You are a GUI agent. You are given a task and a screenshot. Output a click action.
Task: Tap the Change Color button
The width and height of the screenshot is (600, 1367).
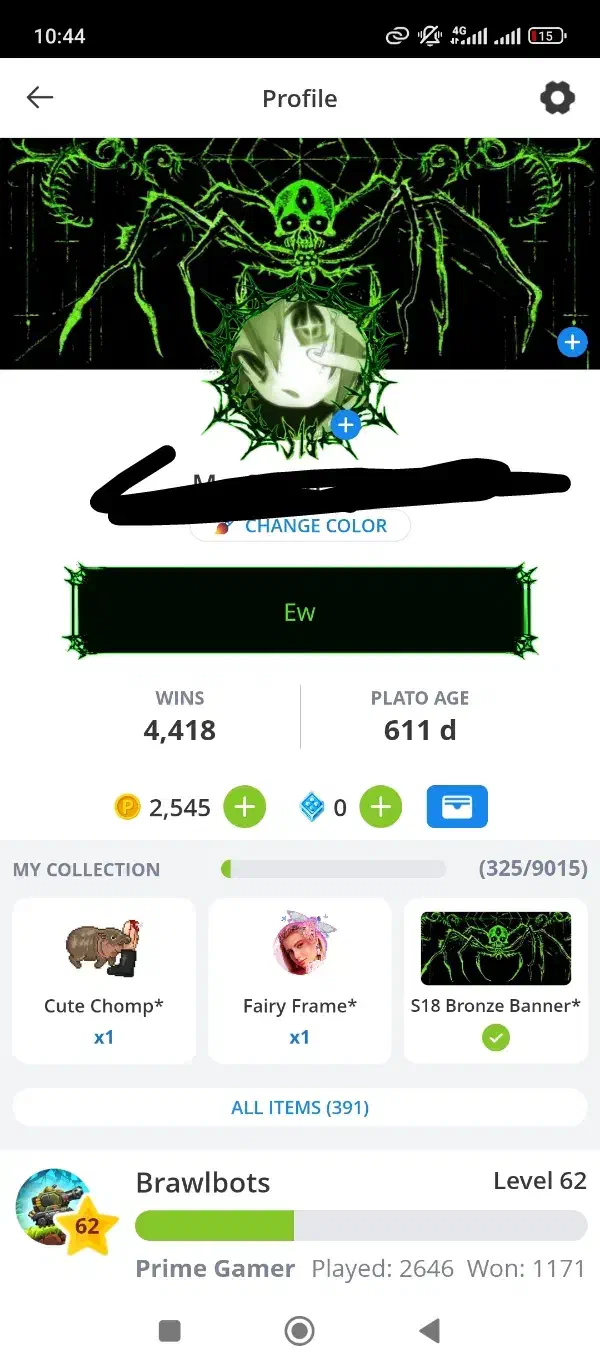coord(301,526)
